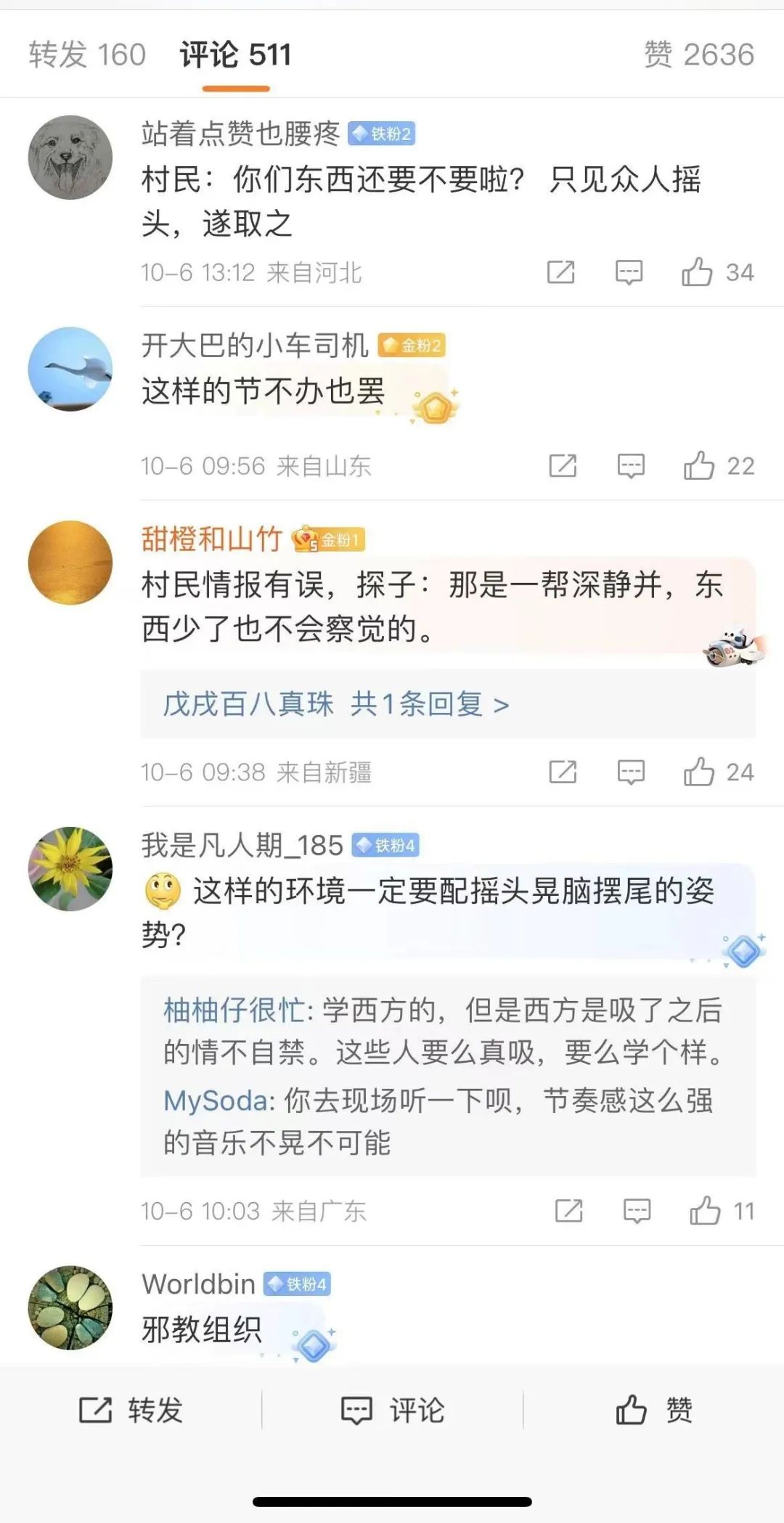This screenshot has height=1523, width=784.
Task: Reply to 我是凡人期_185's comment
Action: click(x=637, y=1211)
